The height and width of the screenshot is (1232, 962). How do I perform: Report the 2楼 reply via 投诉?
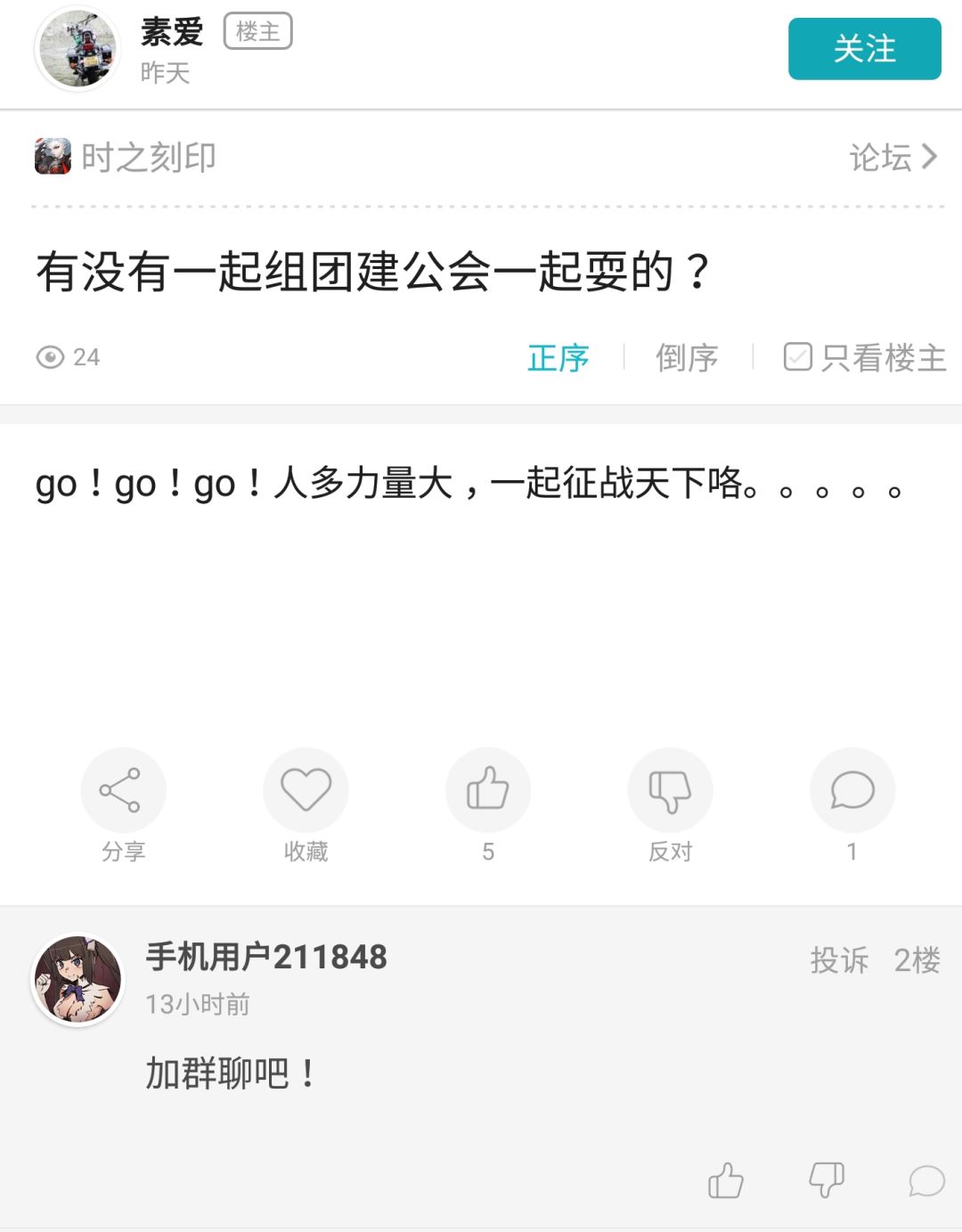pyautogui.click(x=839, y=960)
